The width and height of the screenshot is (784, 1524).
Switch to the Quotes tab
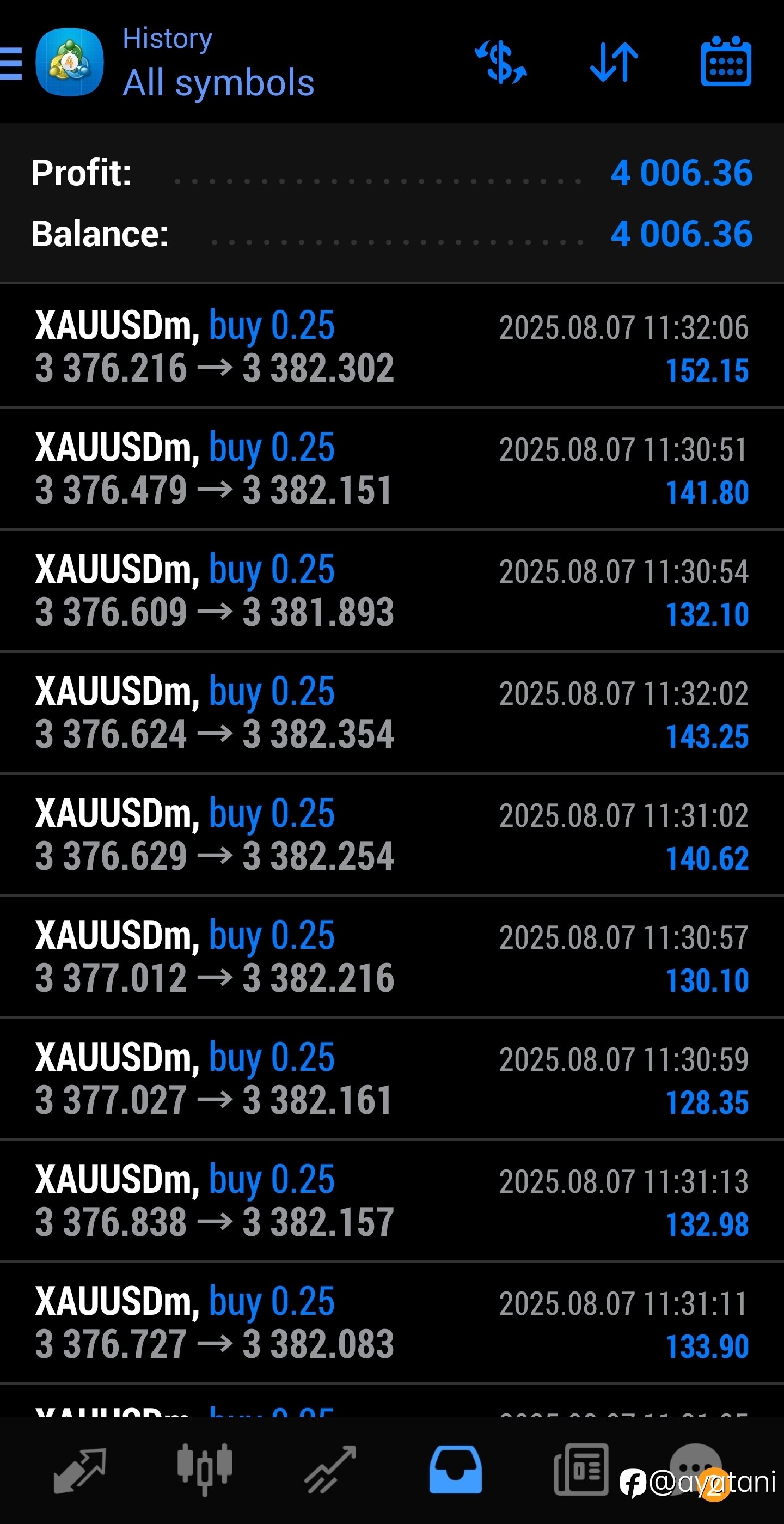[80, 1471]
